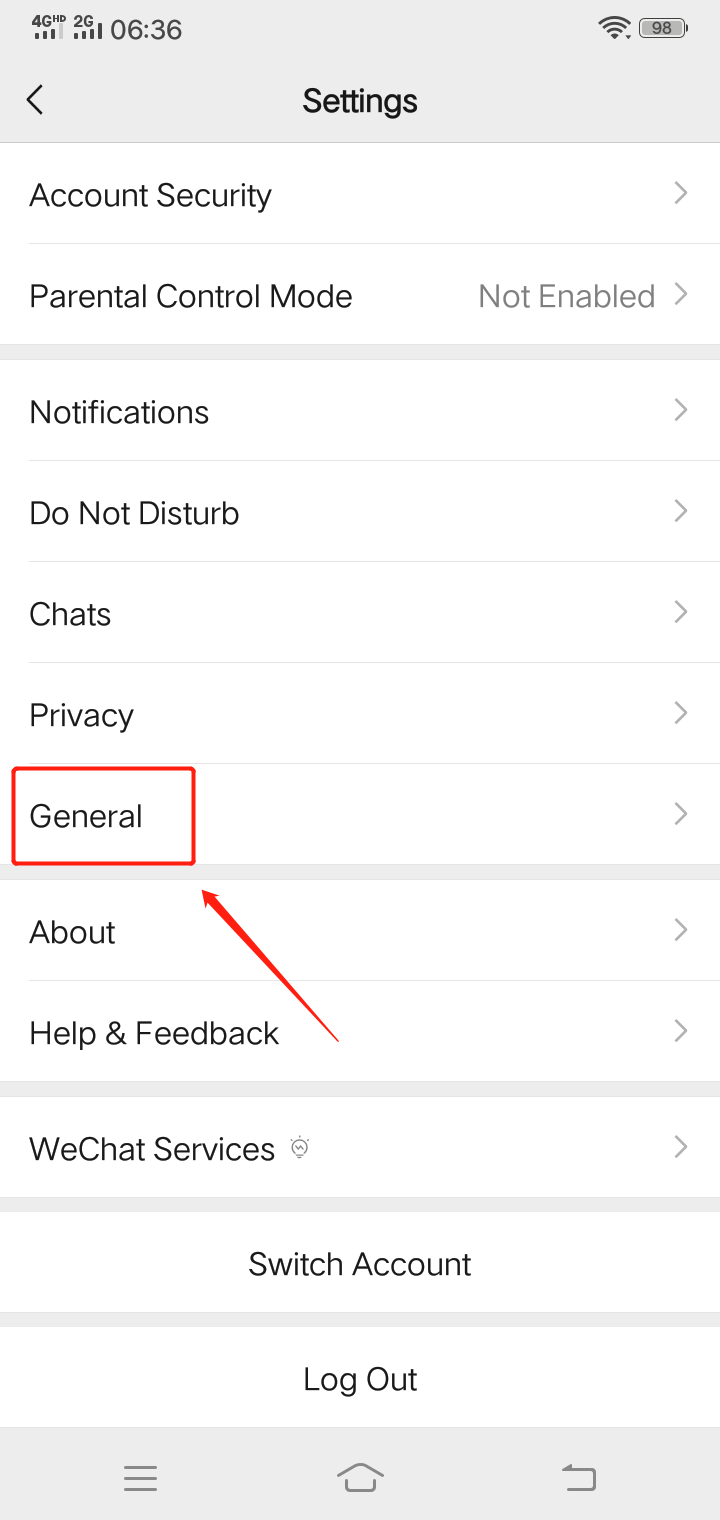The width and height of the screenshot is (720, 1520).
Task: Open WeChat Services
Action: (x=360, y=1148)
